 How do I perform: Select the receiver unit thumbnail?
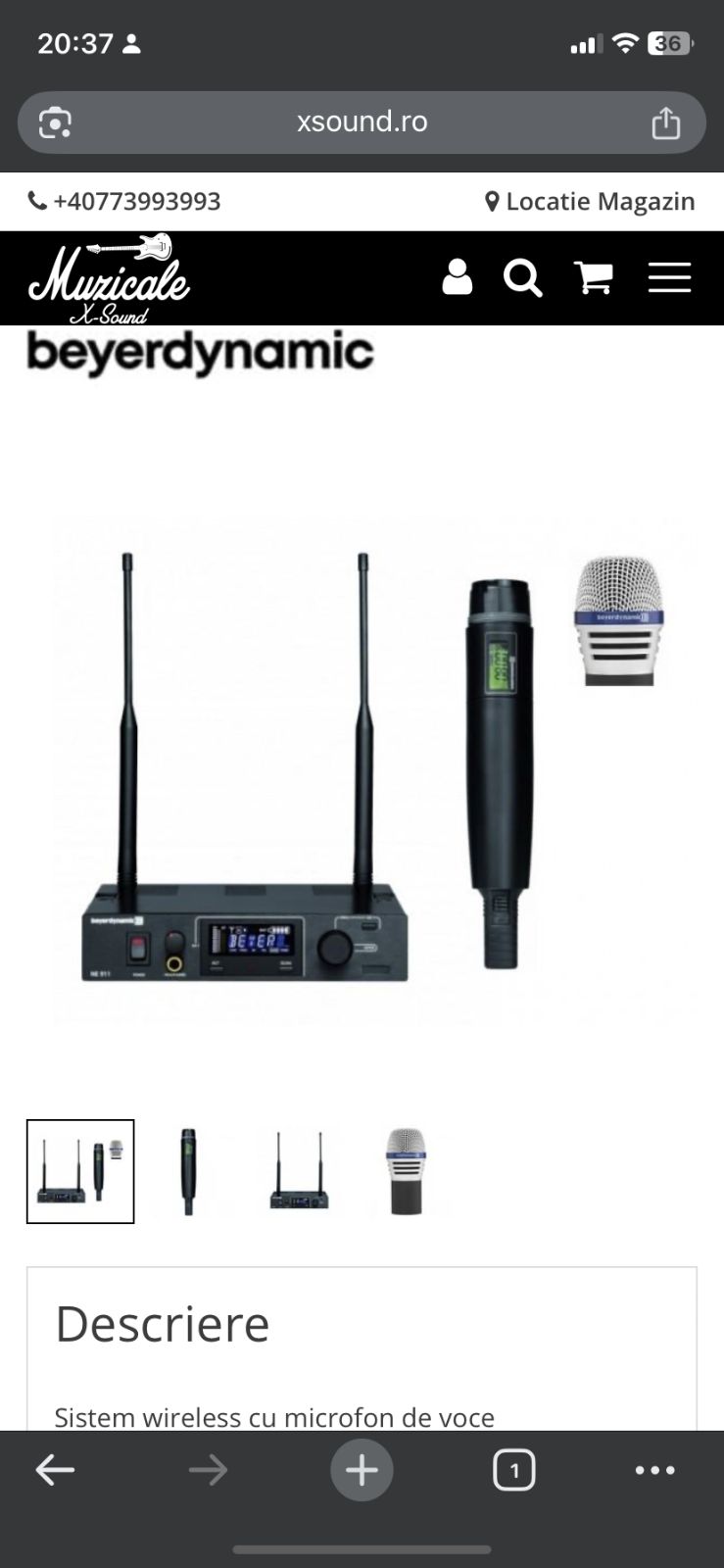299,1171
